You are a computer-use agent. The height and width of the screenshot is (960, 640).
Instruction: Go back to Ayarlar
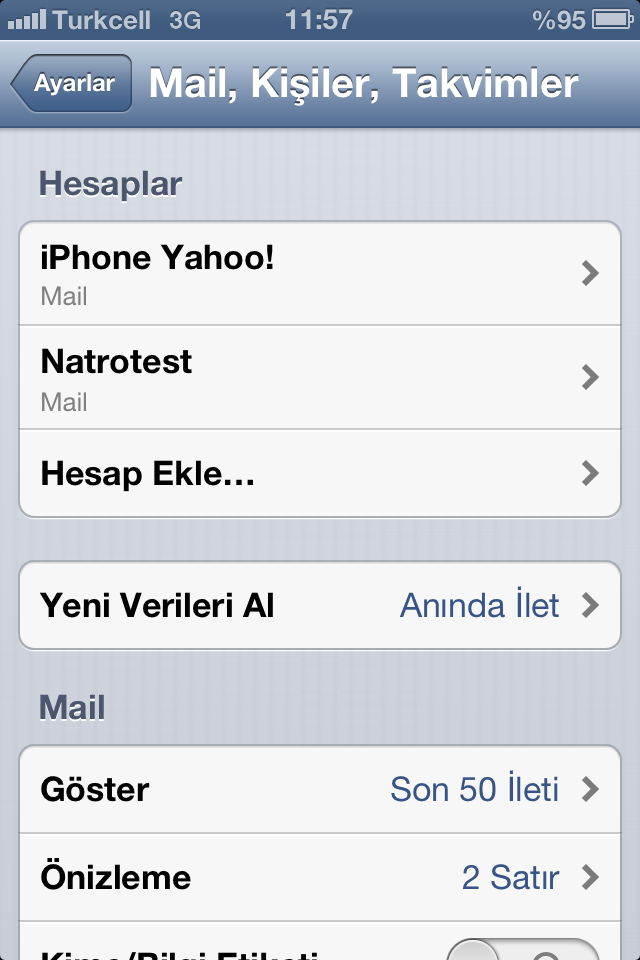pyautogui.click(x=72, y=84)
